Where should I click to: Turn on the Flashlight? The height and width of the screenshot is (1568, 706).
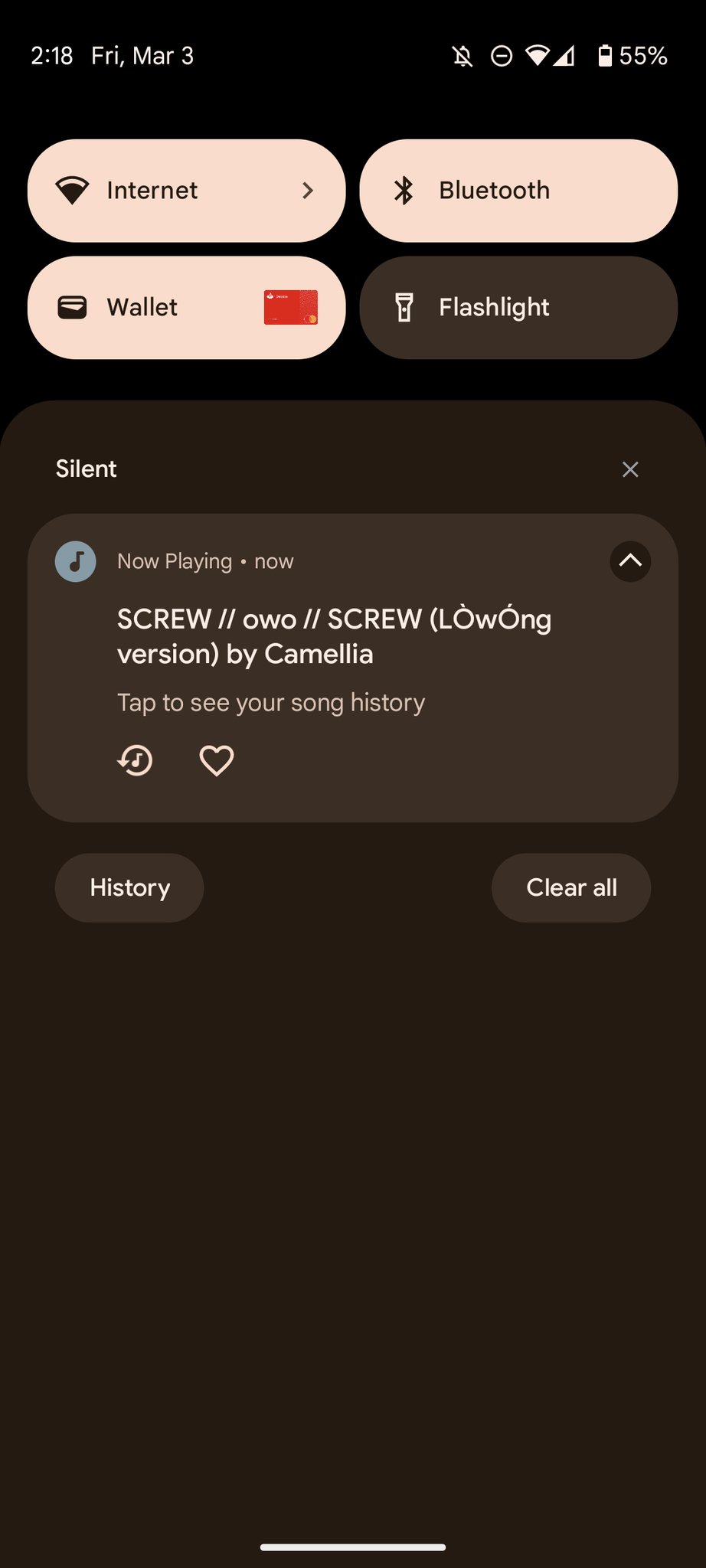(x=518, y=308)
